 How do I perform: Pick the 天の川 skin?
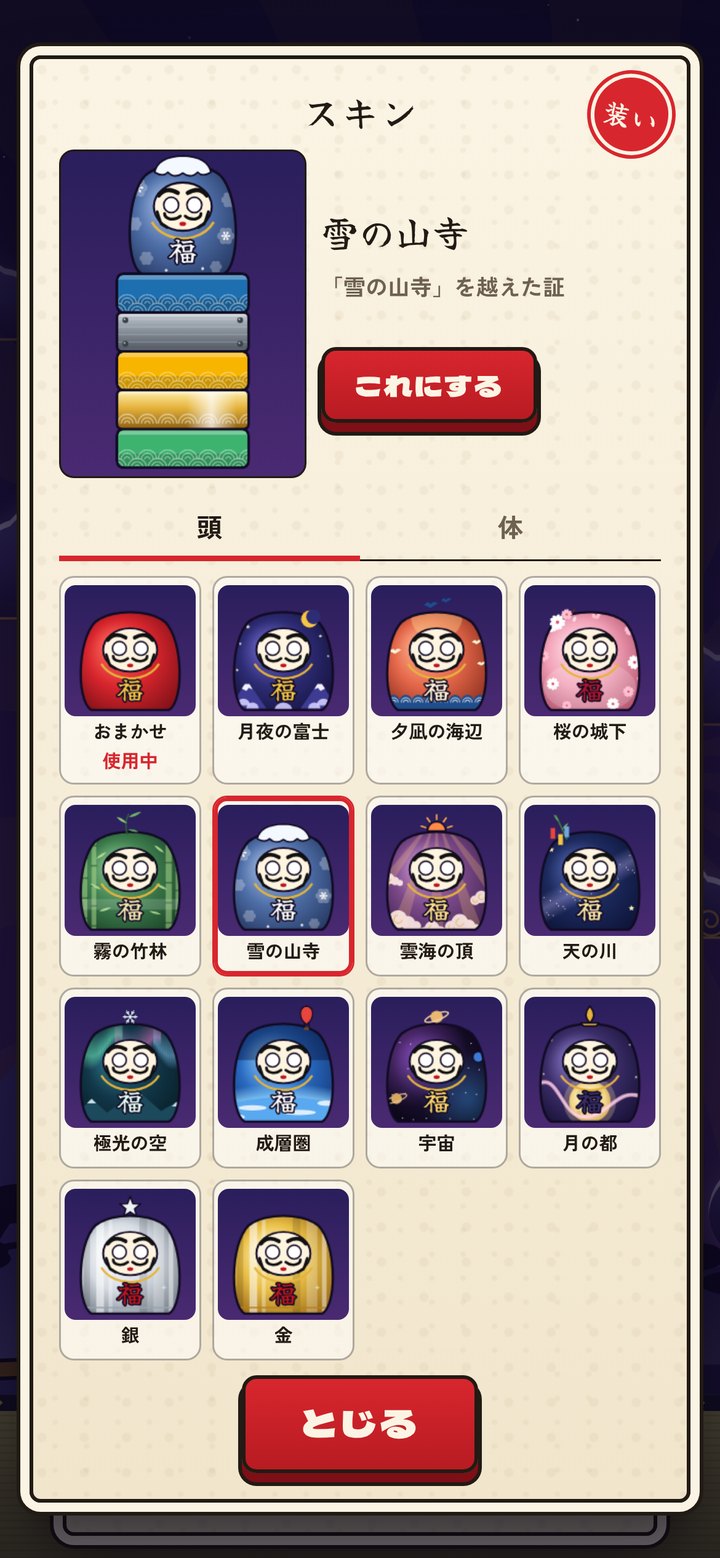coord(590,886)
